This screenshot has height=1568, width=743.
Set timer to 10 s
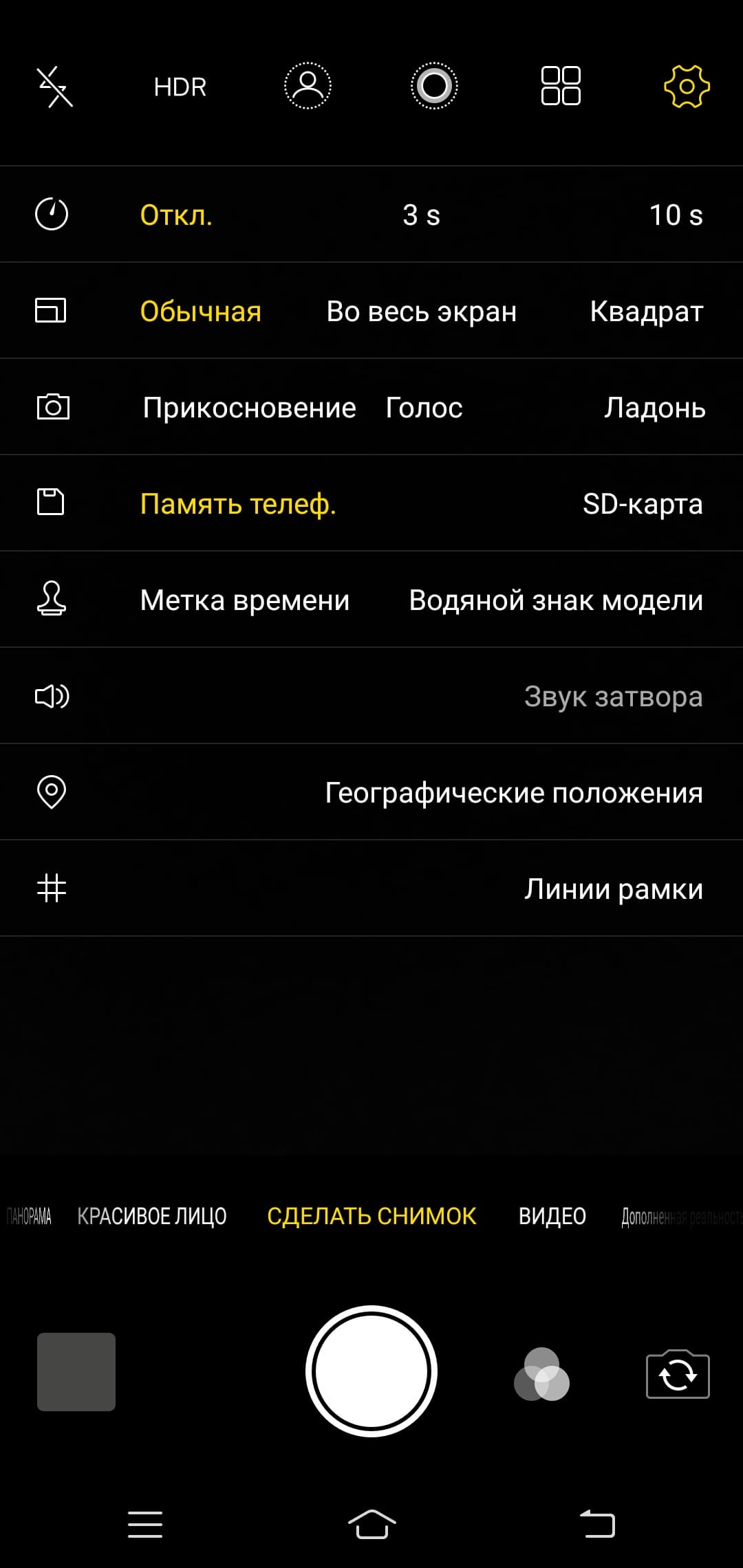coord(676,215)
